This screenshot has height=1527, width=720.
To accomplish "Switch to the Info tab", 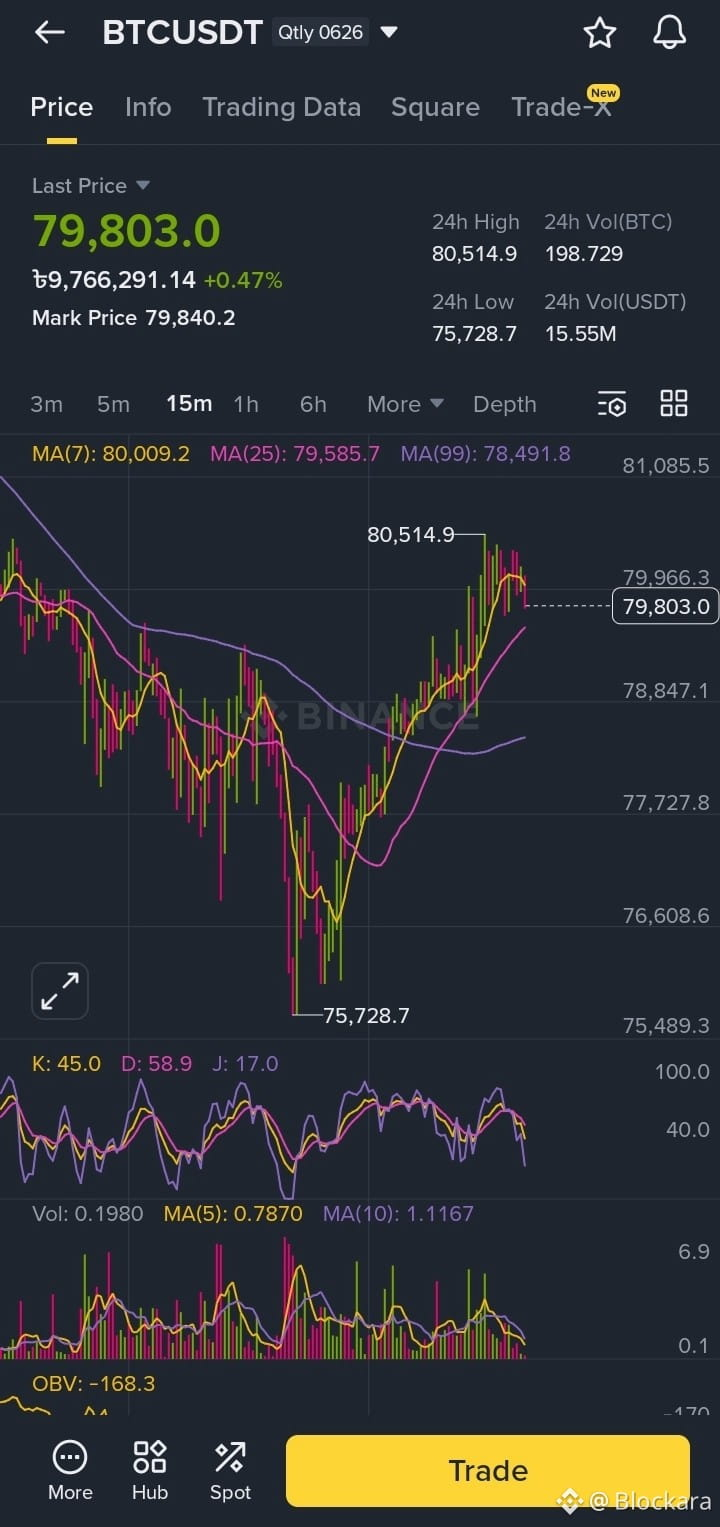I will [148, 107].
